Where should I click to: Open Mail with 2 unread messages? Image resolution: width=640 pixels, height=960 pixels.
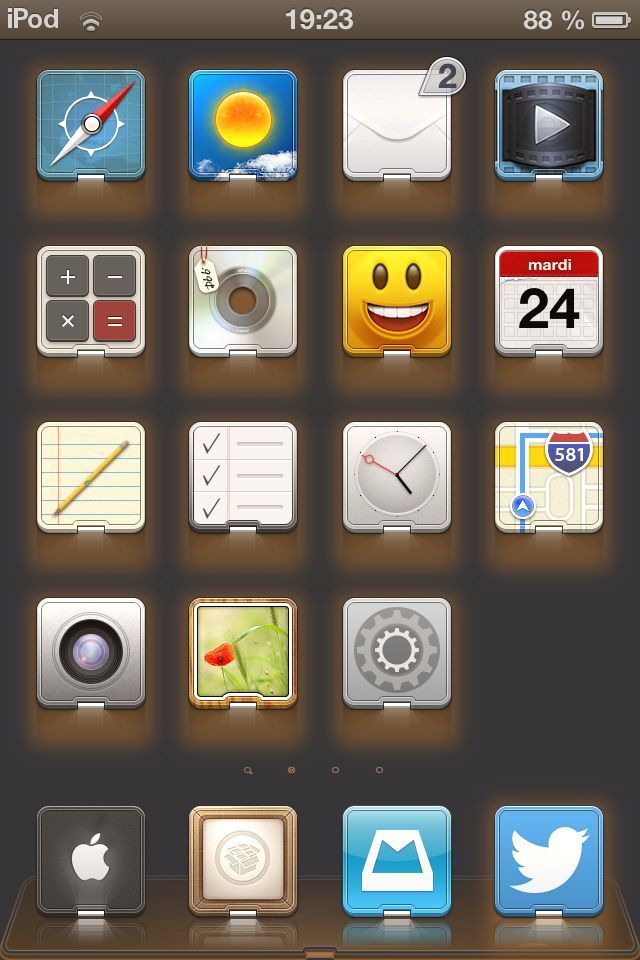(397, 125)
